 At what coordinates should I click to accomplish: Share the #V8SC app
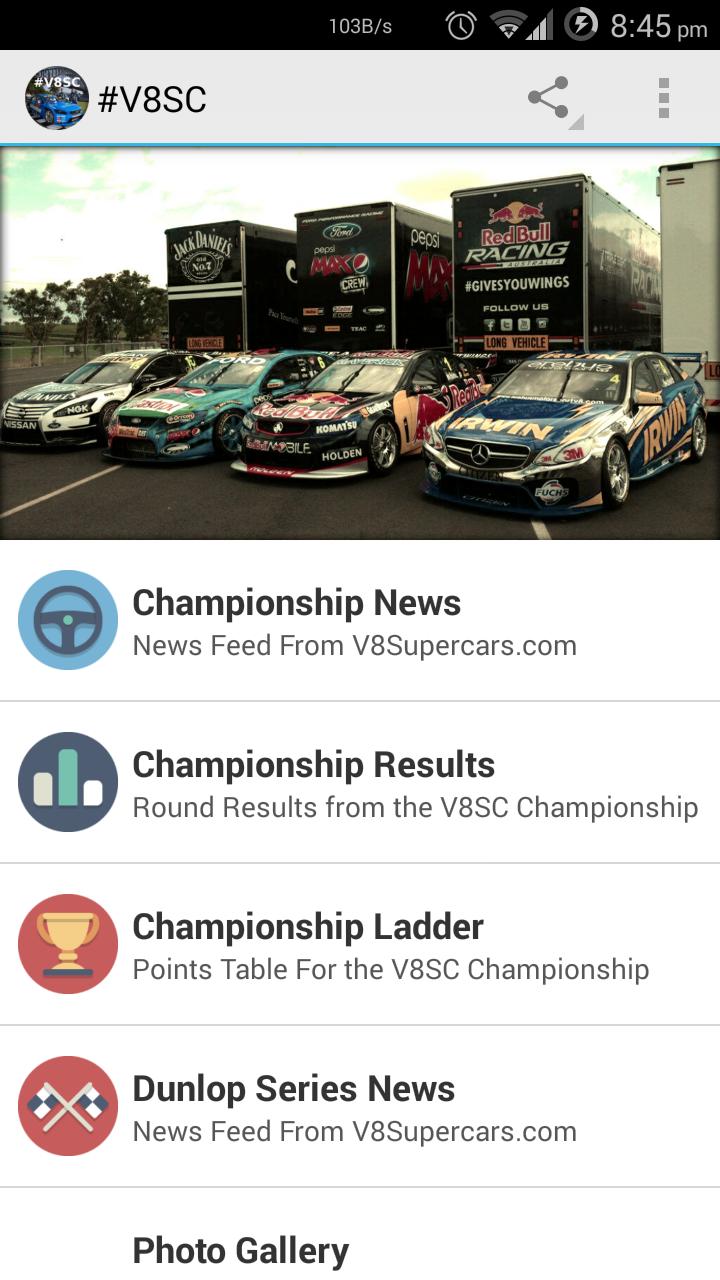pos(549,98)
